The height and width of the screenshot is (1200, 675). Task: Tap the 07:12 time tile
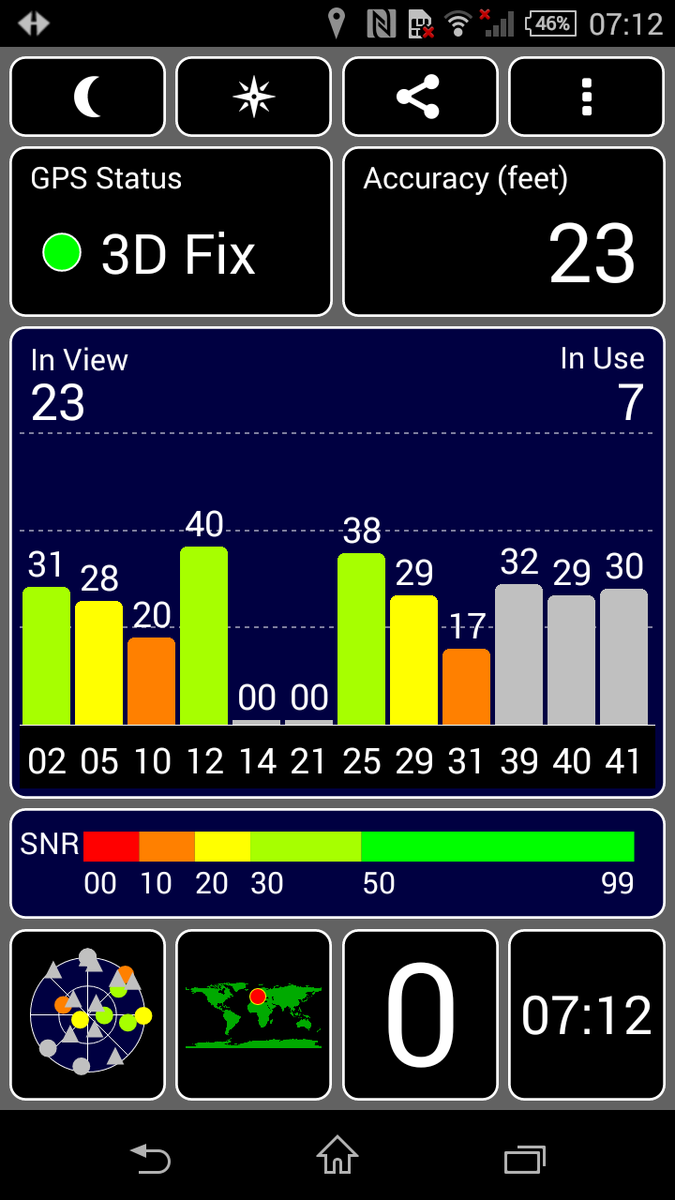tap(587, 1015)
